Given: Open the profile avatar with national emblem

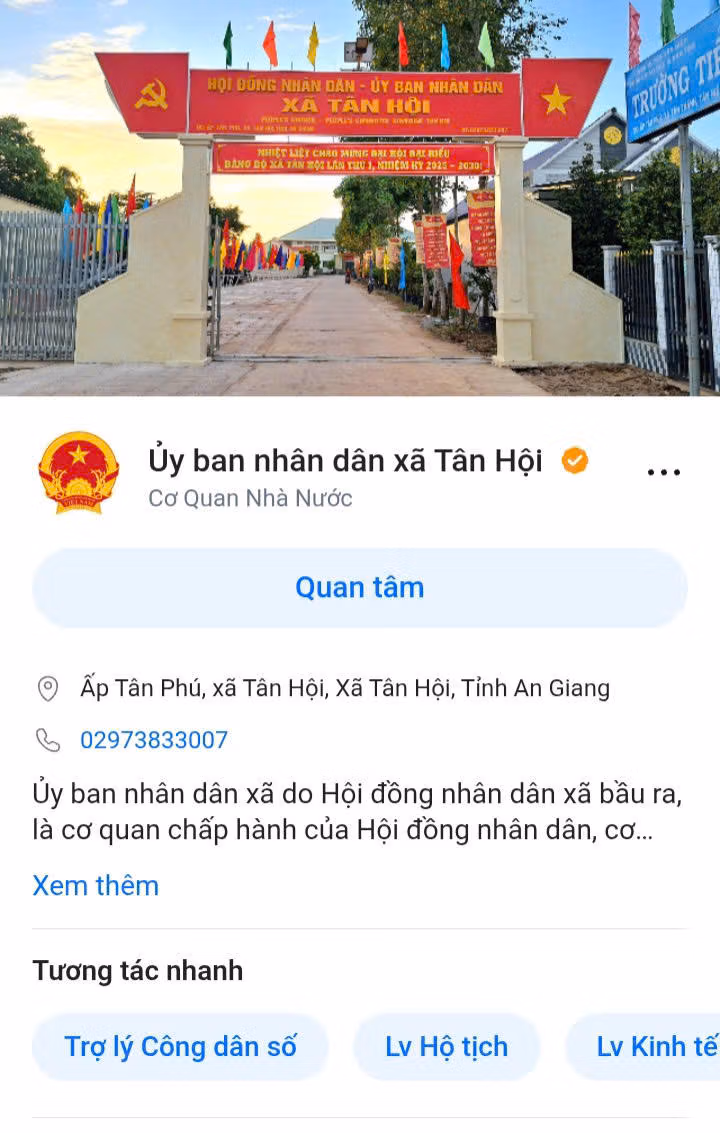Looking at the screenshot, I should (78, 473).
